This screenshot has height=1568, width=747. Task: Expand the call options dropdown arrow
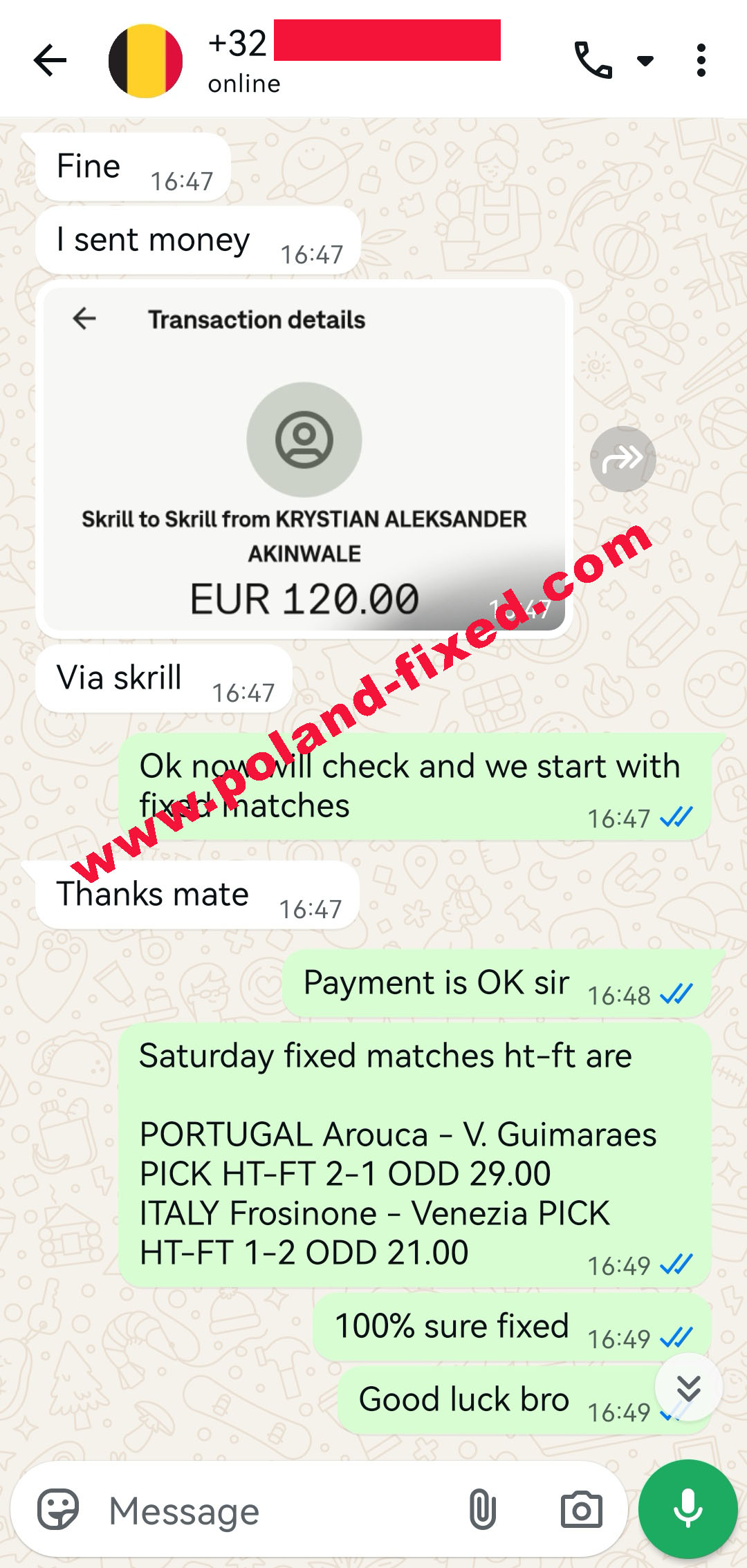click(x=645, y=61)
